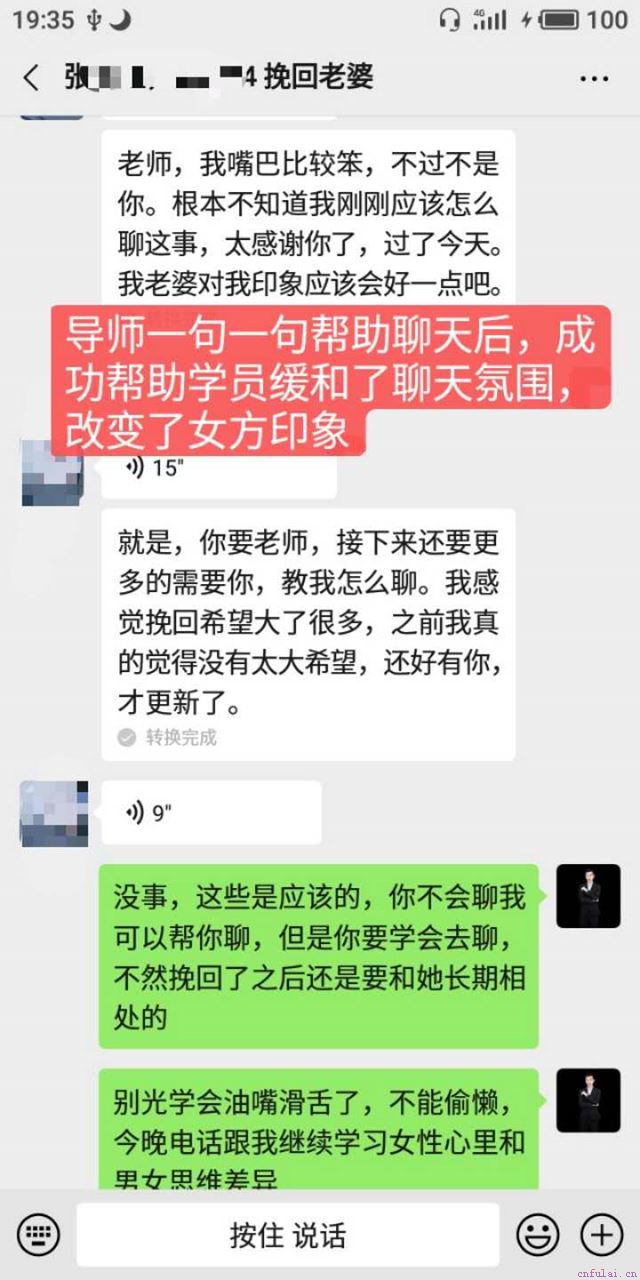This screenshot has width=640, height=1280.
Task: Switch to keyboard text input
Action: (x=38, y=1234)
